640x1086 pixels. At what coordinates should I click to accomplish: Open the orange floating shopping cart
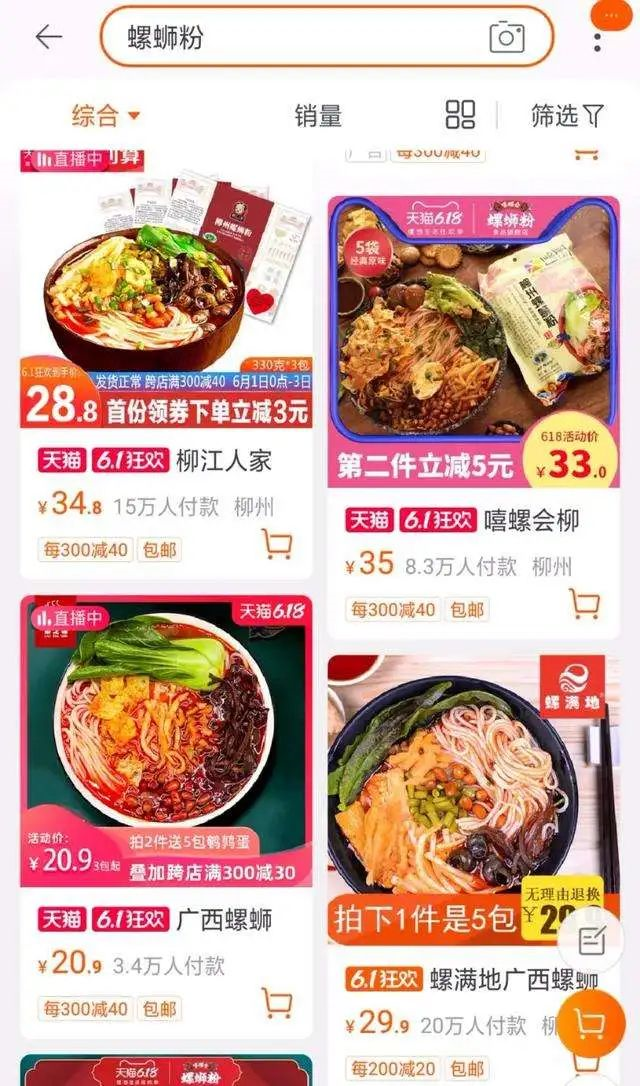(591, 1024)
